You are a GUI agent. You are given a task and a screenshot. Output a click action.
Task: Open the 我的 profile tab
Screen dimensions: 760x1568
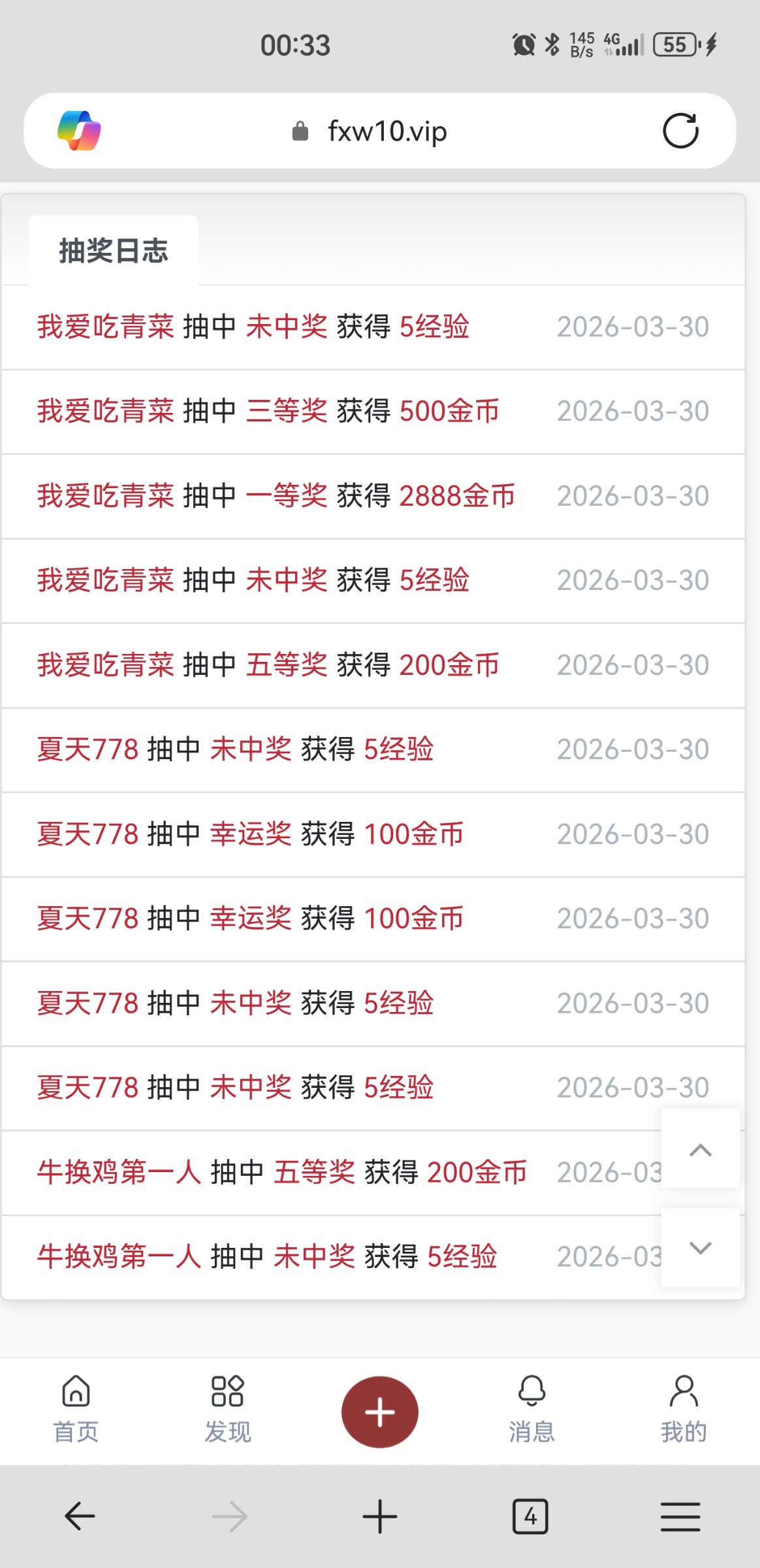(684, 1410)
